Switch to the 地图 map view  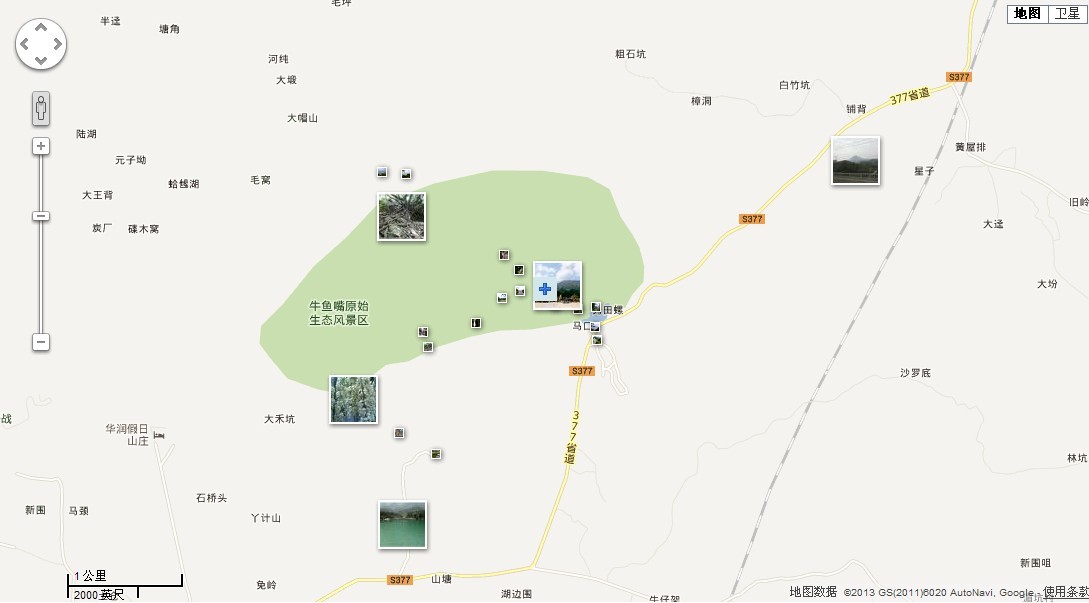[1027, 13]
